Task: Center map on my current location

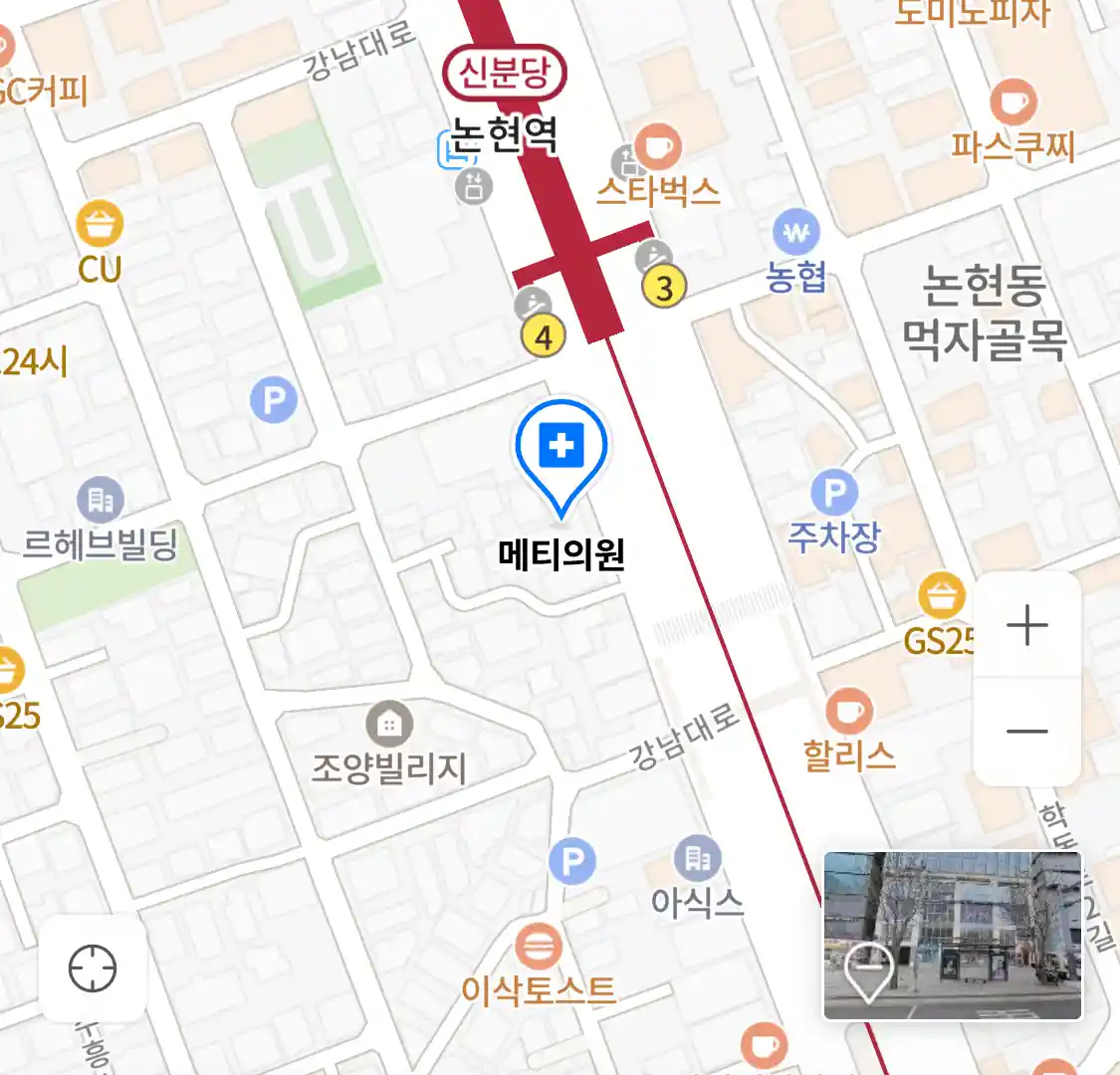Action: tap(93, 968)
